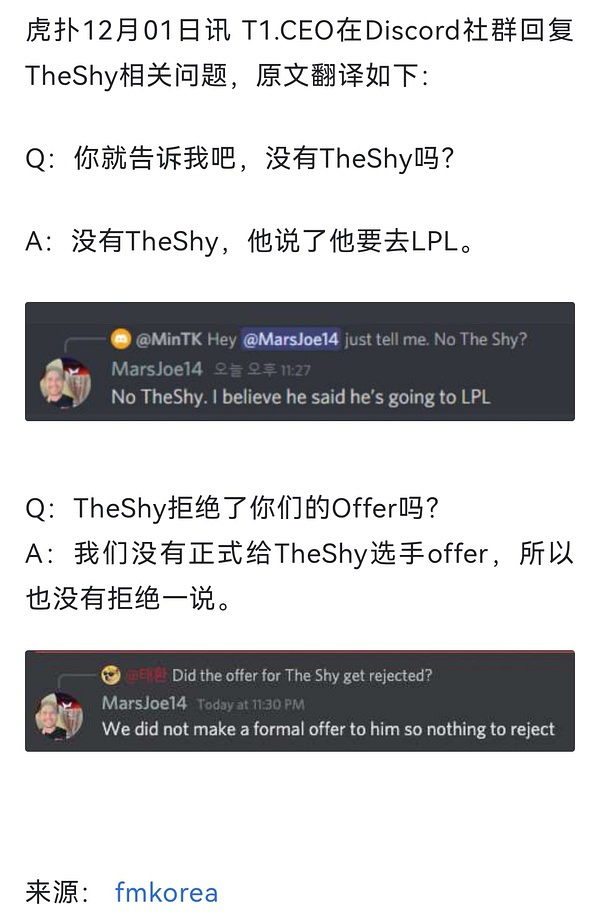Open the fmkorea source link
This screenshot has width=600, height=922.
coord(166,891)
